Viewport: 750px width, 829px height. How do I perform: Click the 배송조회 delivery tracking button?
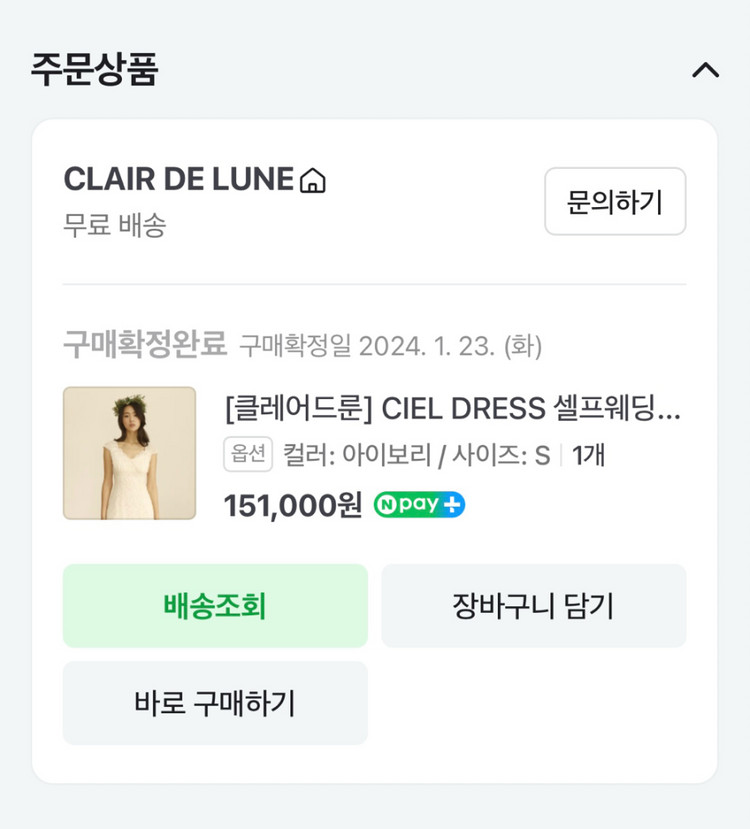click(214, 606)
